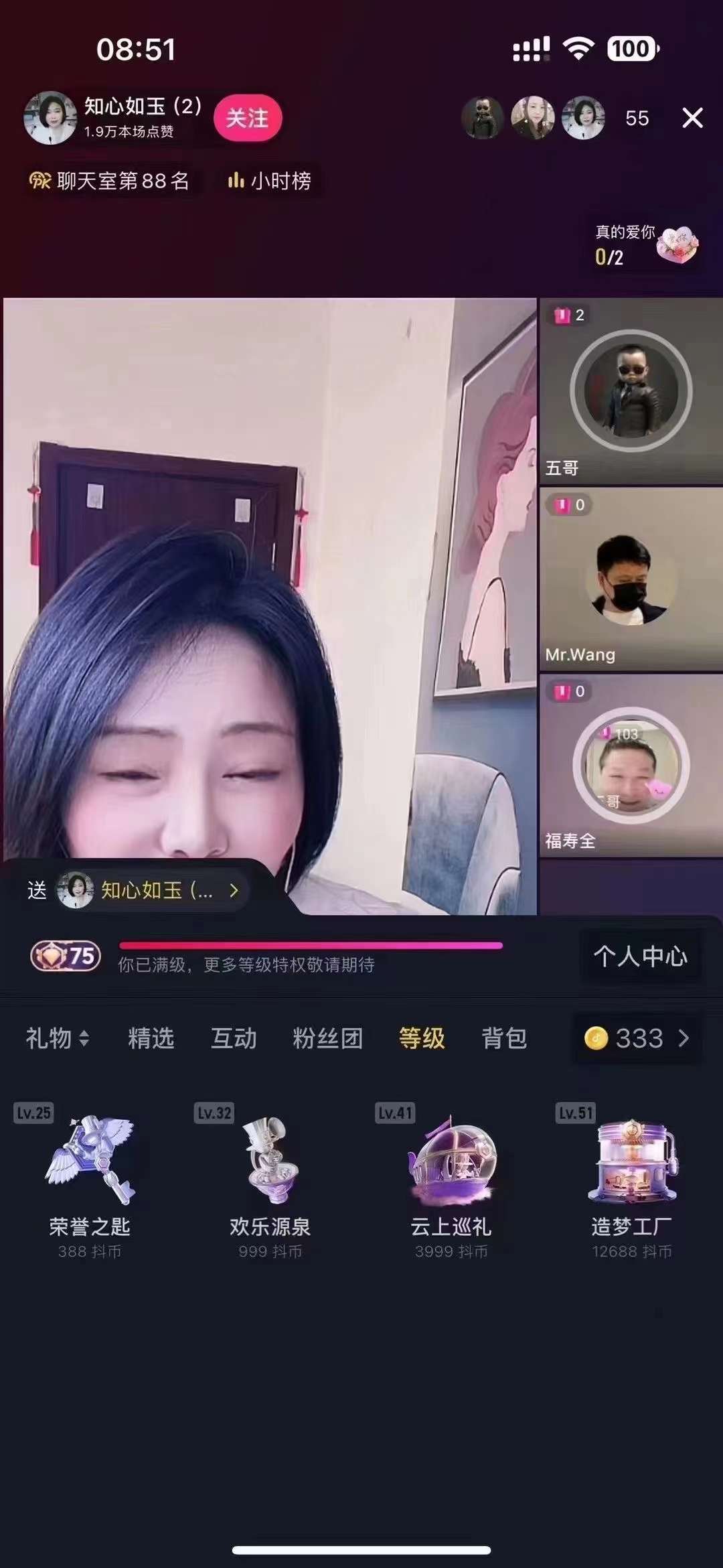Screen dimensions: 723x1568
Task: Select the 造梦工厂 gift
Action: point(631,1179)
